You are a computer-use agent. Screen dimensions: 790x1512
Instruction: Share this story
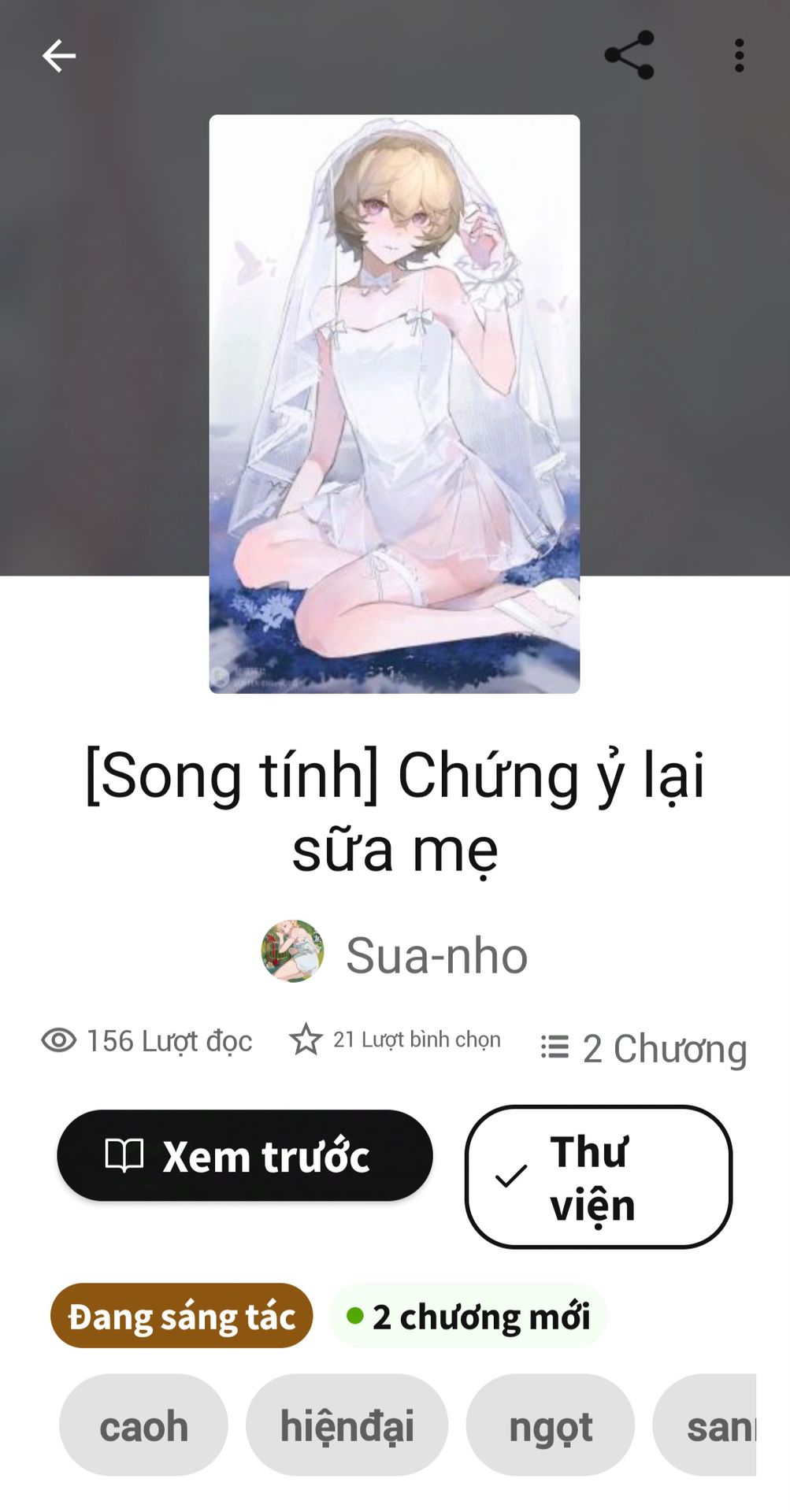tap(629, 55)
